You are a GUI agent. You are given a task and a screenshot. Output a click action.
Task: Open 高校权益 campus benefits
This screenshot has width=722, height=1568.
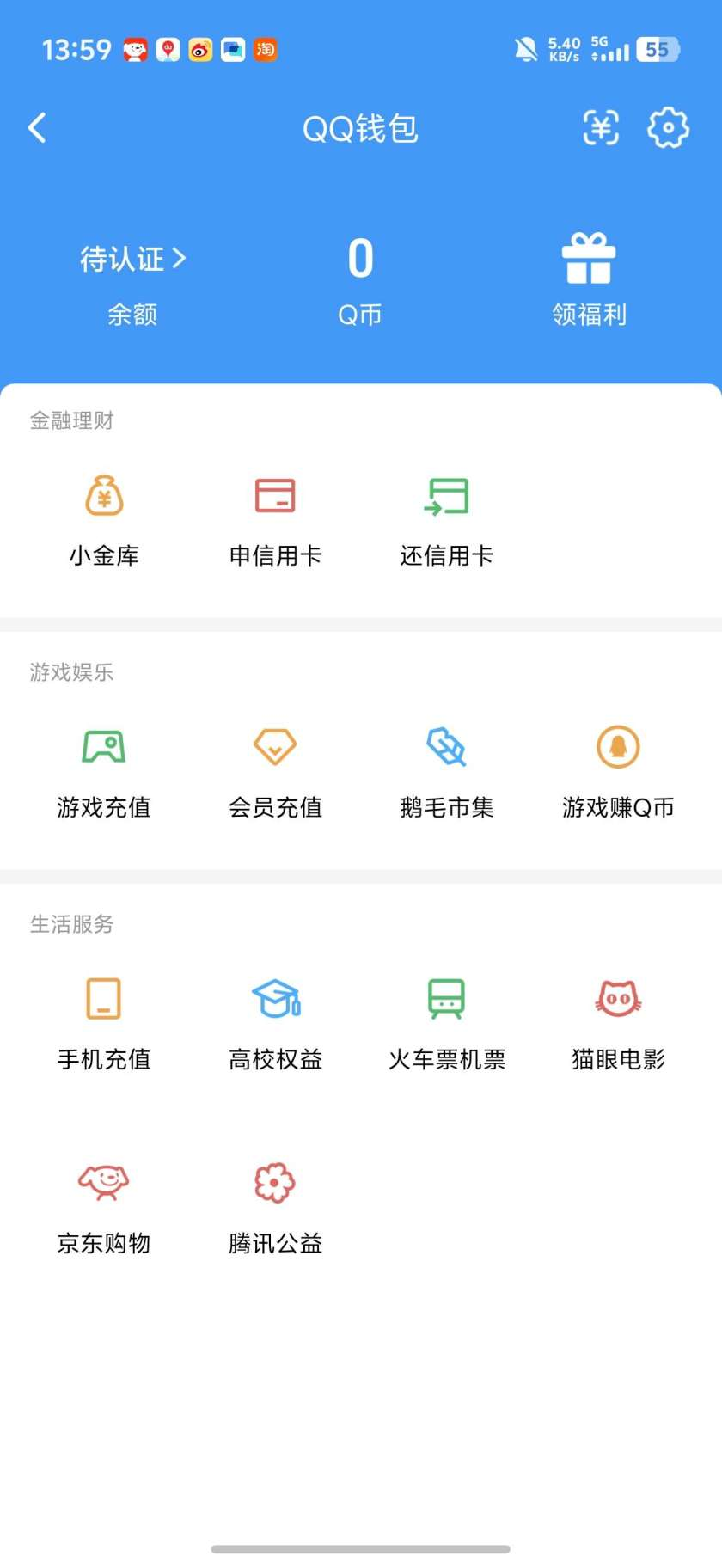[x=274, y=1020]
